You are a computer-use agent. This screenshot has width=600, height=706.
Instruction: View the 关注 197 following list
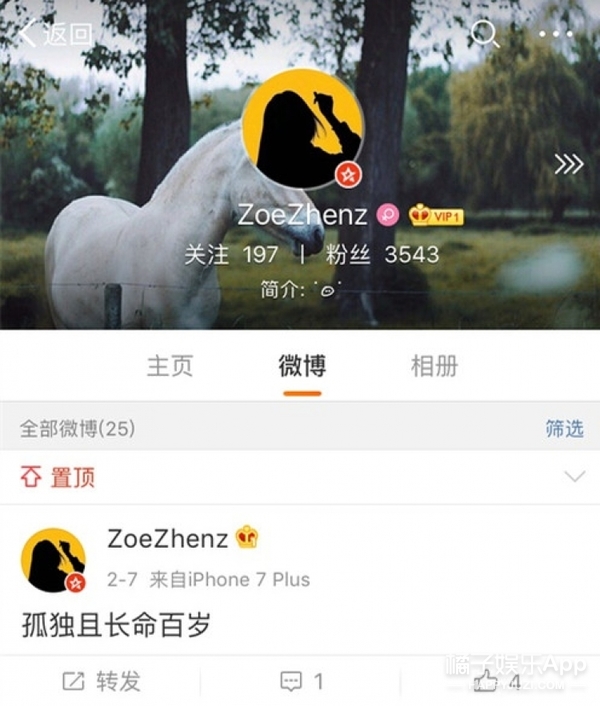point(231,254)
